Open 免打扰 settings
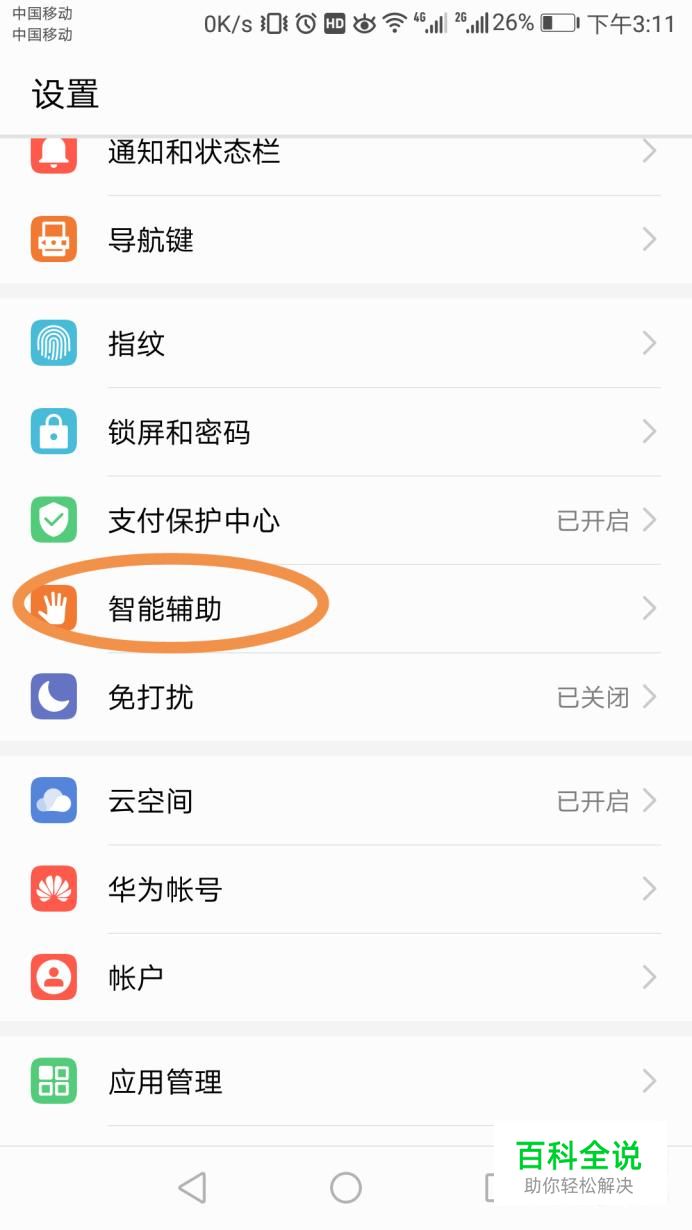692x1230 pixels. [x=346, y=697]
